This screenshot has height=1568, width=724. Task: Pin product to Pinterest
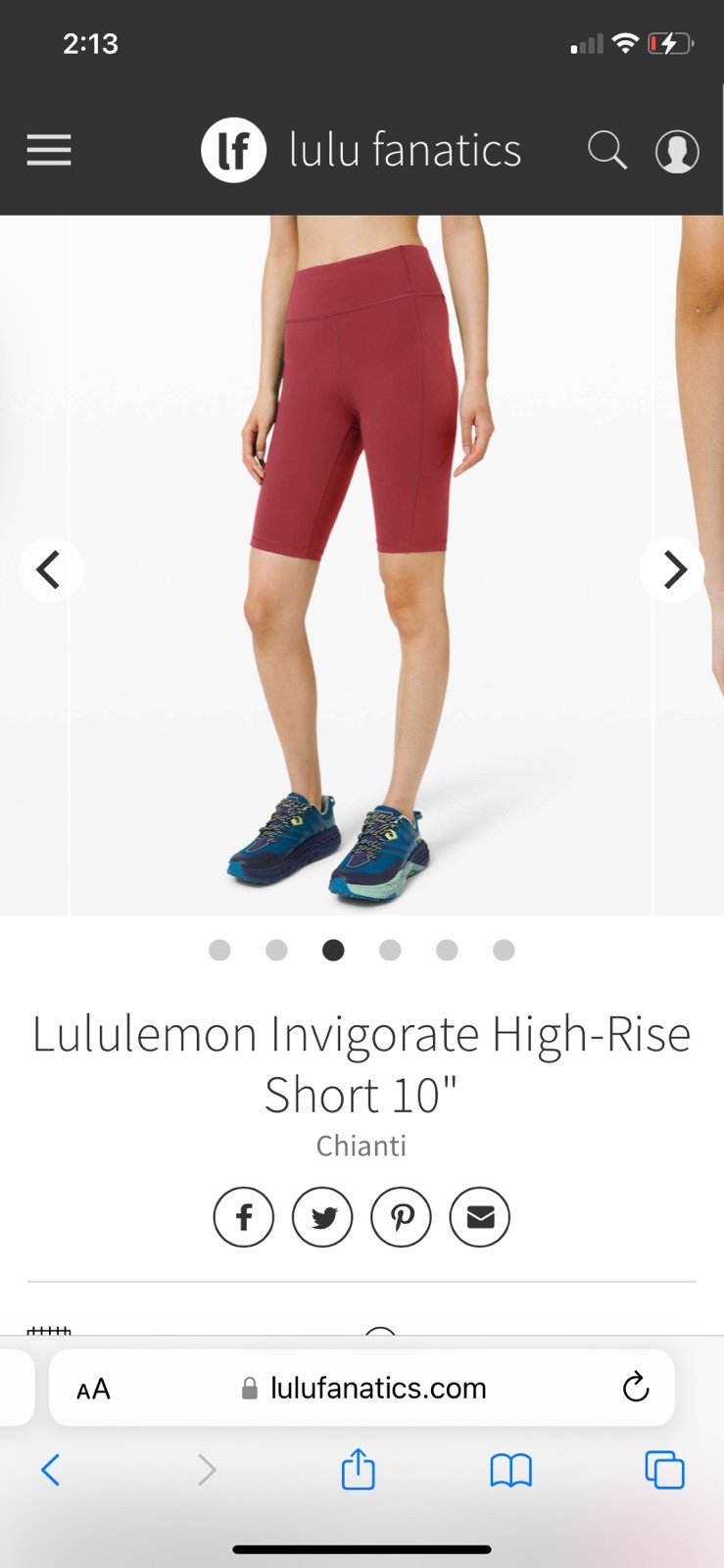tap(402, 1217)
